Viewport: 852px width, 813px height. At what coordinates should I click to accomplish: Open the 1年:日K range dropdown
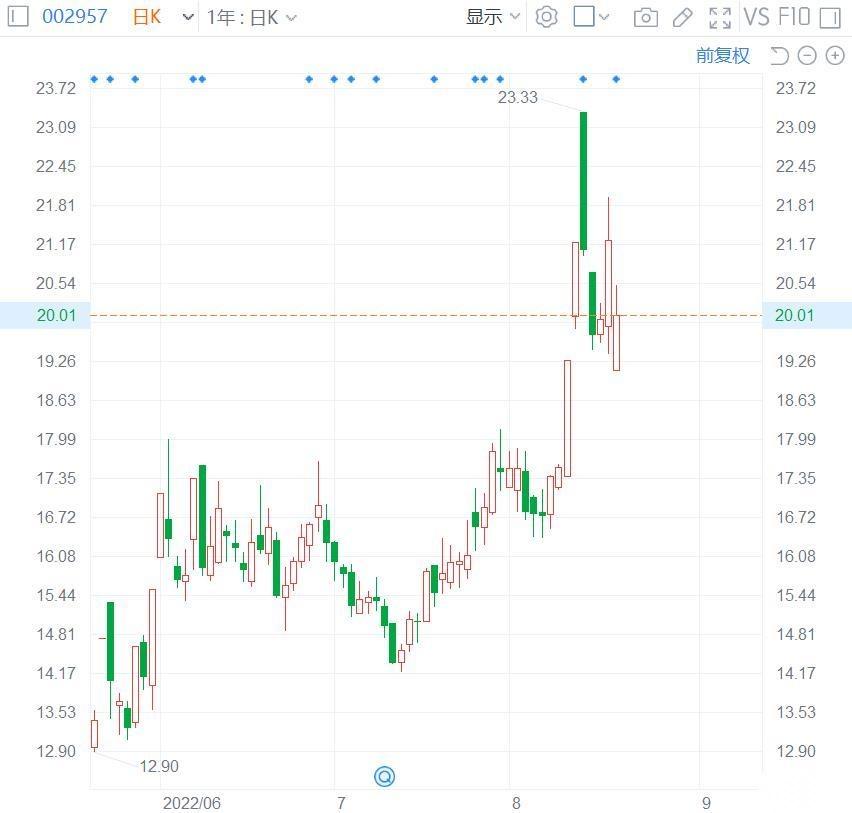[x=251, y=17]
